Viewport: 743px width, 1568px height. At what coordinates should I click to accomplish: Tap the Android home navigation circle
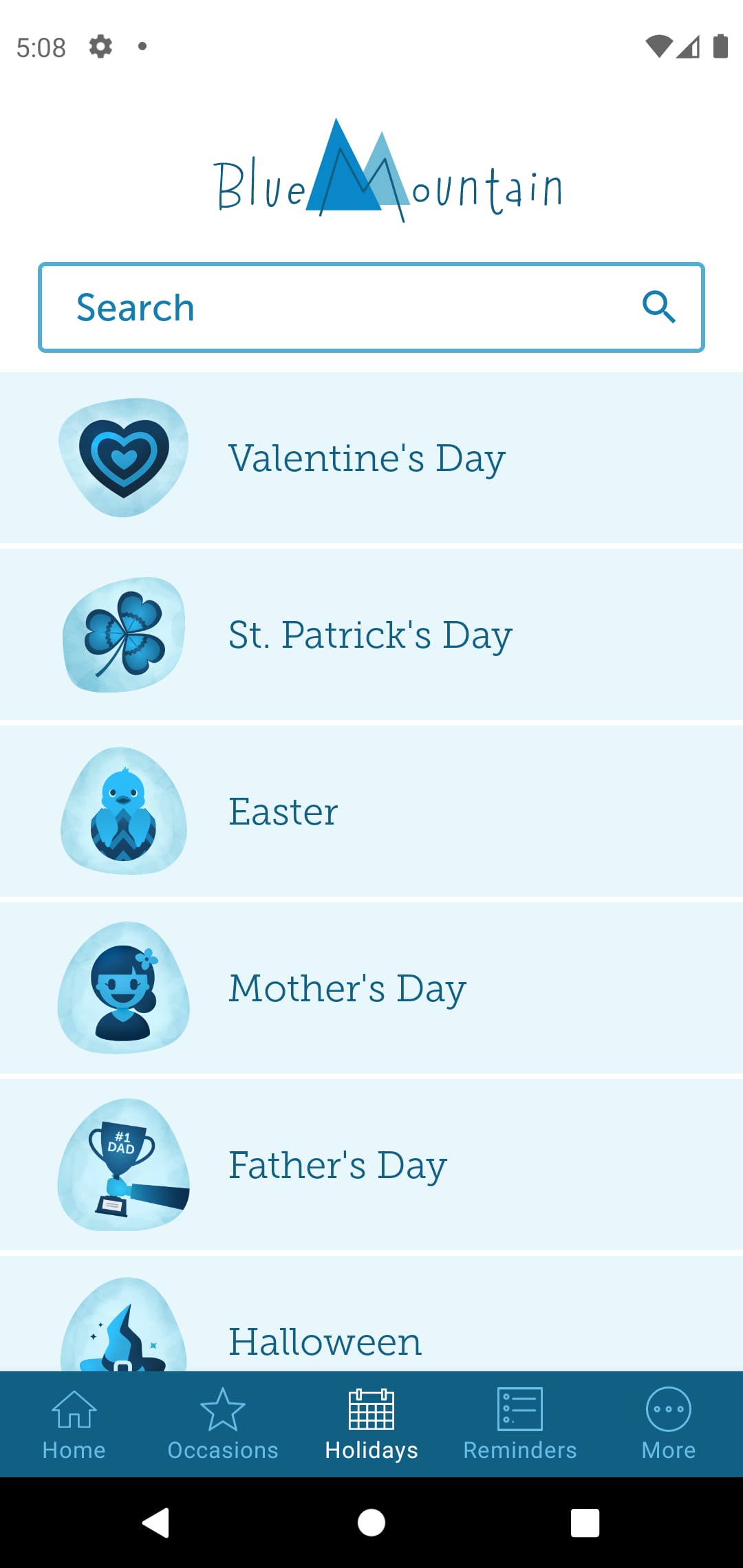pyautogui.click(x=371, y=1521)
